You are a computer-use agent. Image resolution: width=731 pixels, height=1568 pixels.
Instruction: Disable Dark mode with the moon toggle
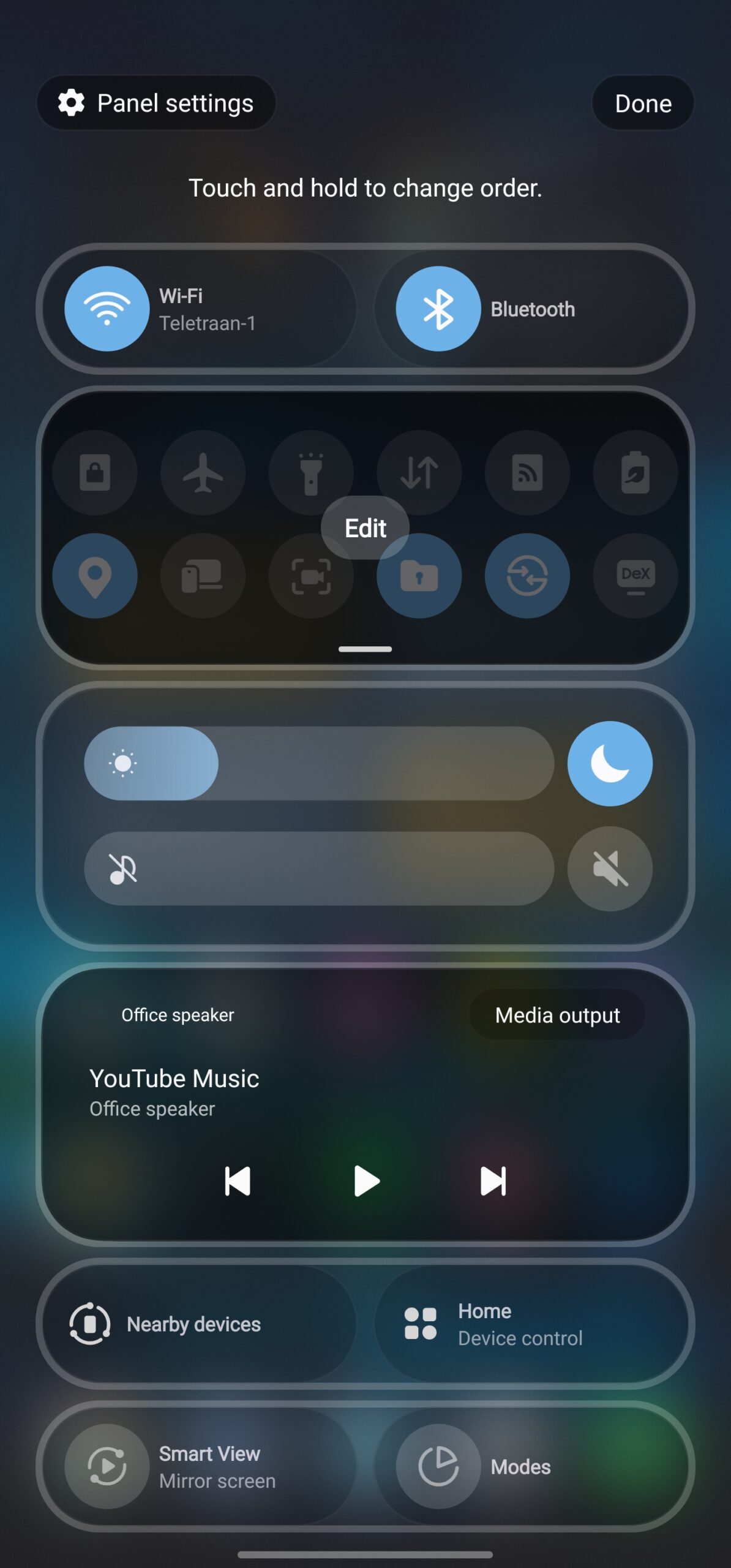click(610, 763)
